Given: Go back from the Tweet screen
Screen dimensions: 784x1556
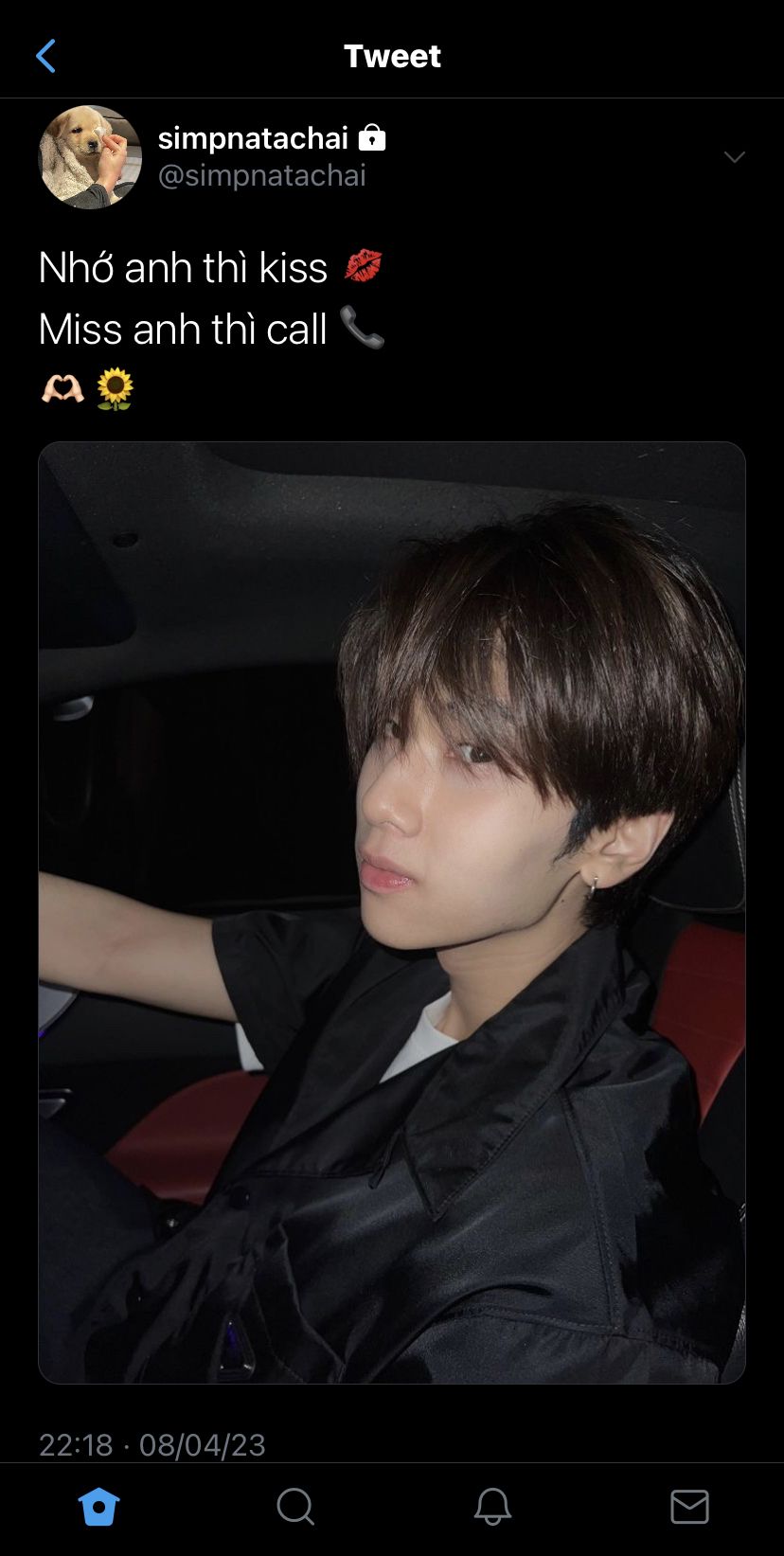Looking at the screenshot, I should pyautogui.click(x=45, y=56).
